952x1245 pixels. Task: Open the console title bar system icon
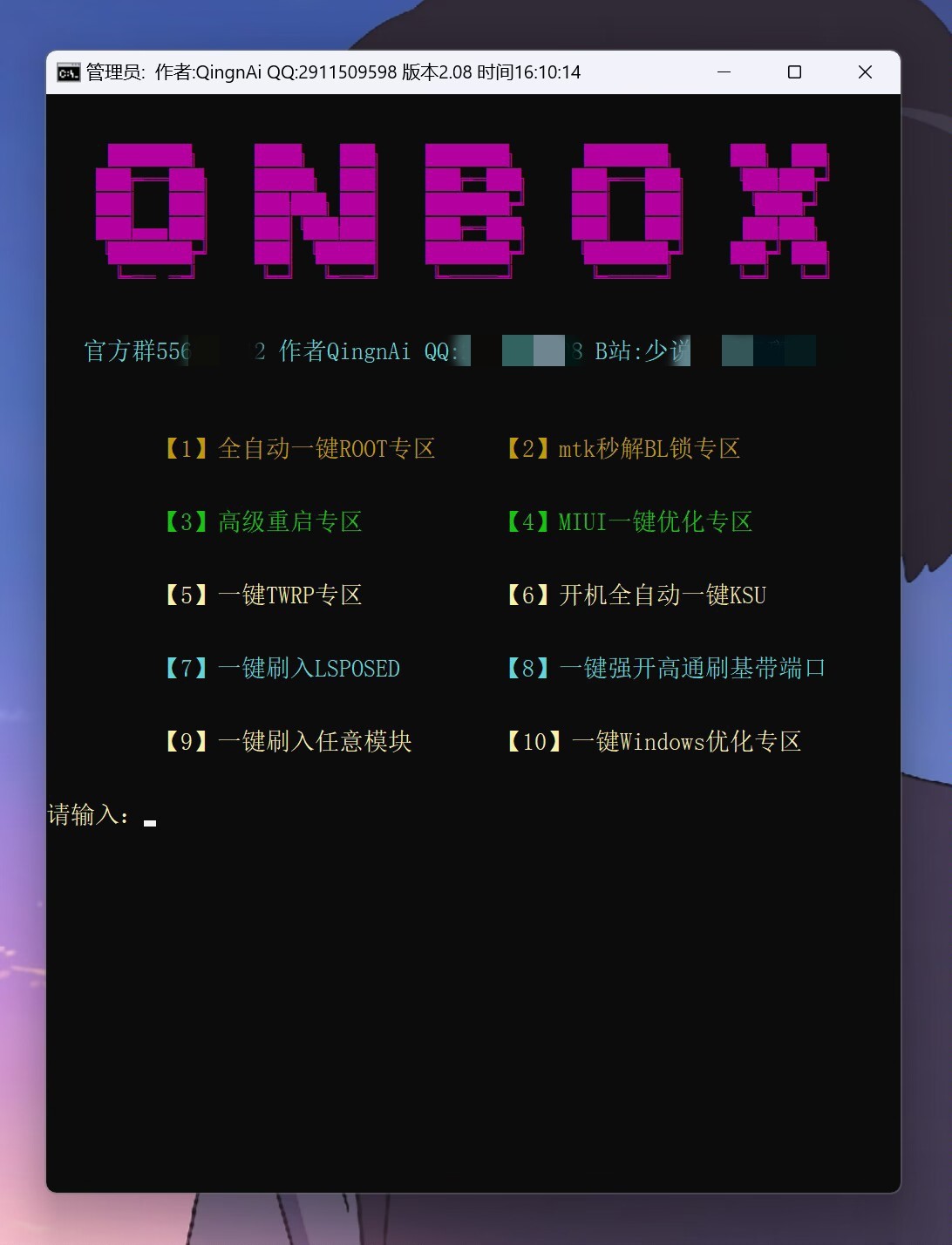68,72
